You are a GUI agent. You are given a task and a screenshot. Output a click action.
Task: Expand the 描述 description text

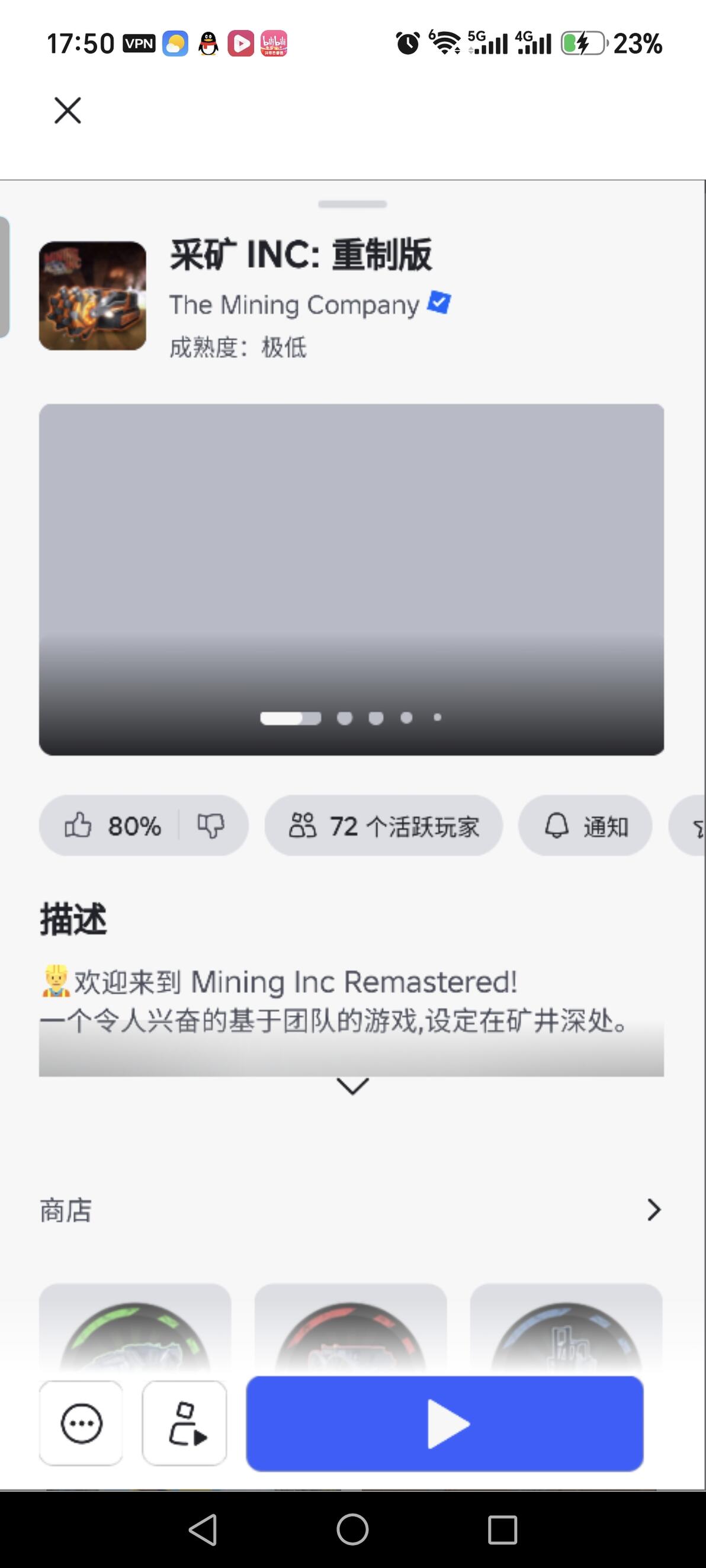[x=352, y=1086]
